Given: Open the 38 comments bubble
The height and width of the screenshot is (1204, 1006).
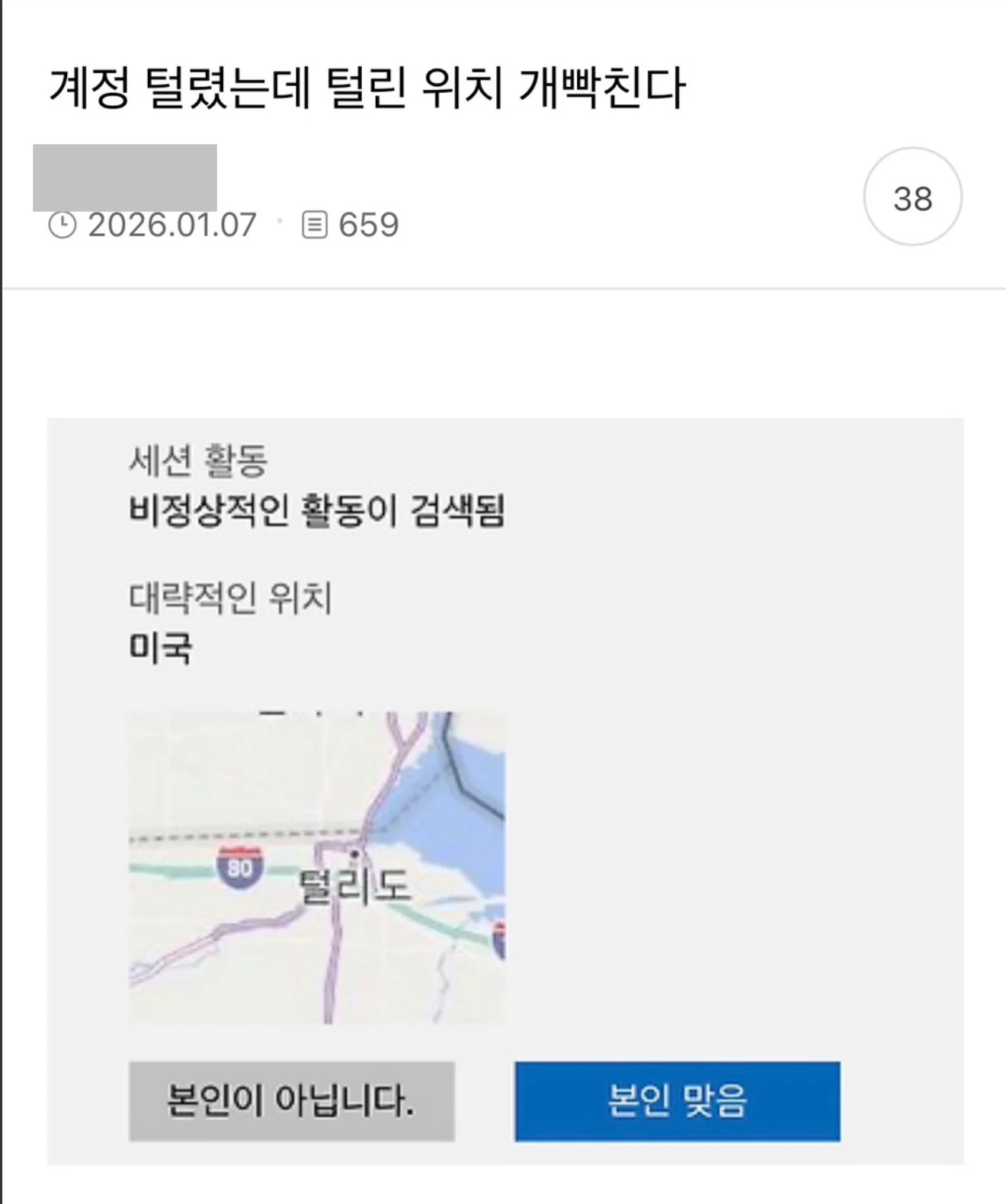Looking at the screenshot, I should 912,197.
